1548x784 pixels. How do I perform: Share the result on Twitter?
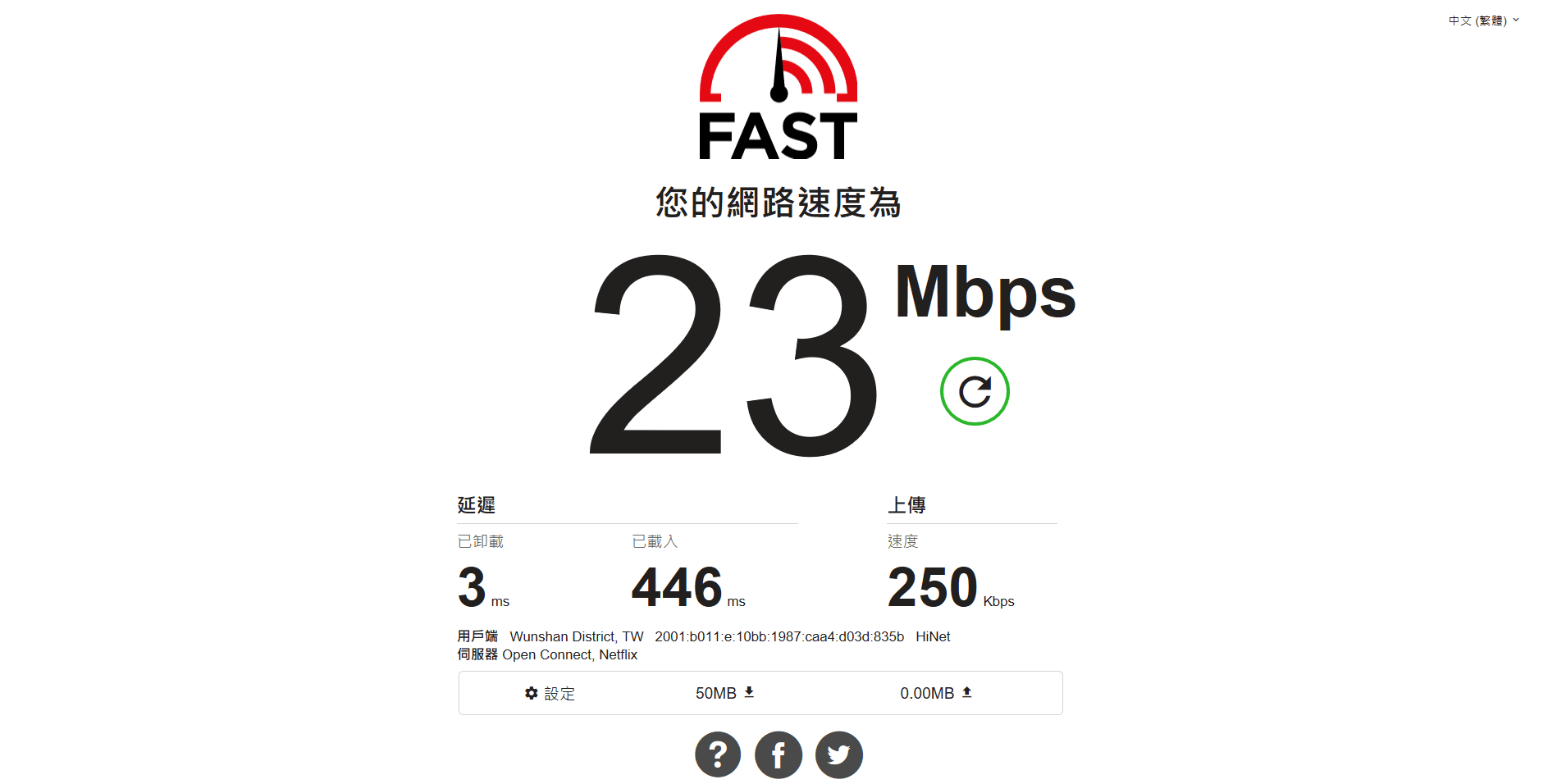[838, 754]
